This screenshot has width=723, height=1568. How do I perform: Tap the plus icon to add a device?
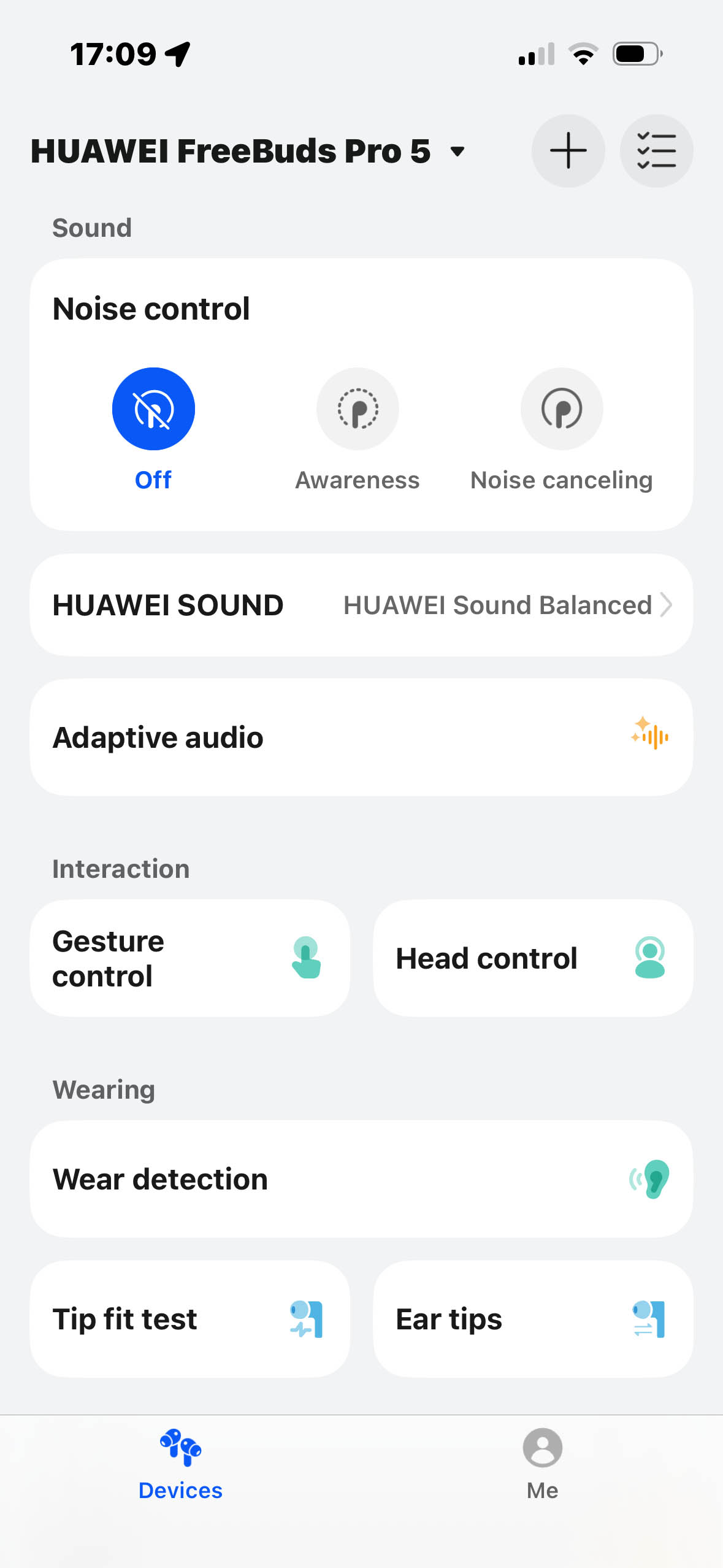[x=568, y=151]
